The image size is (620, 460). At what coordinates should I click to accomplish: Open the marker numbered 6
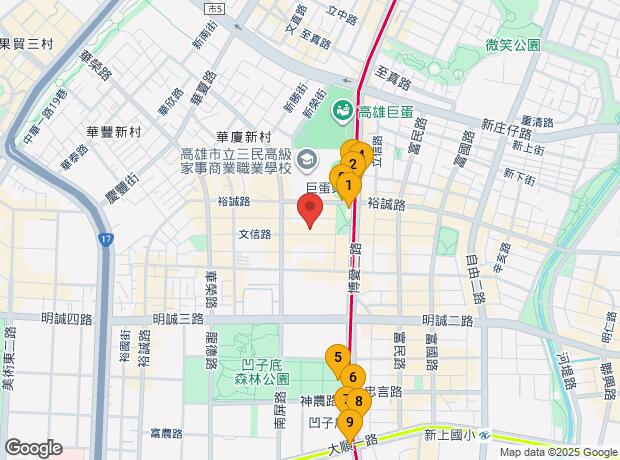click(x=352, y=378)
